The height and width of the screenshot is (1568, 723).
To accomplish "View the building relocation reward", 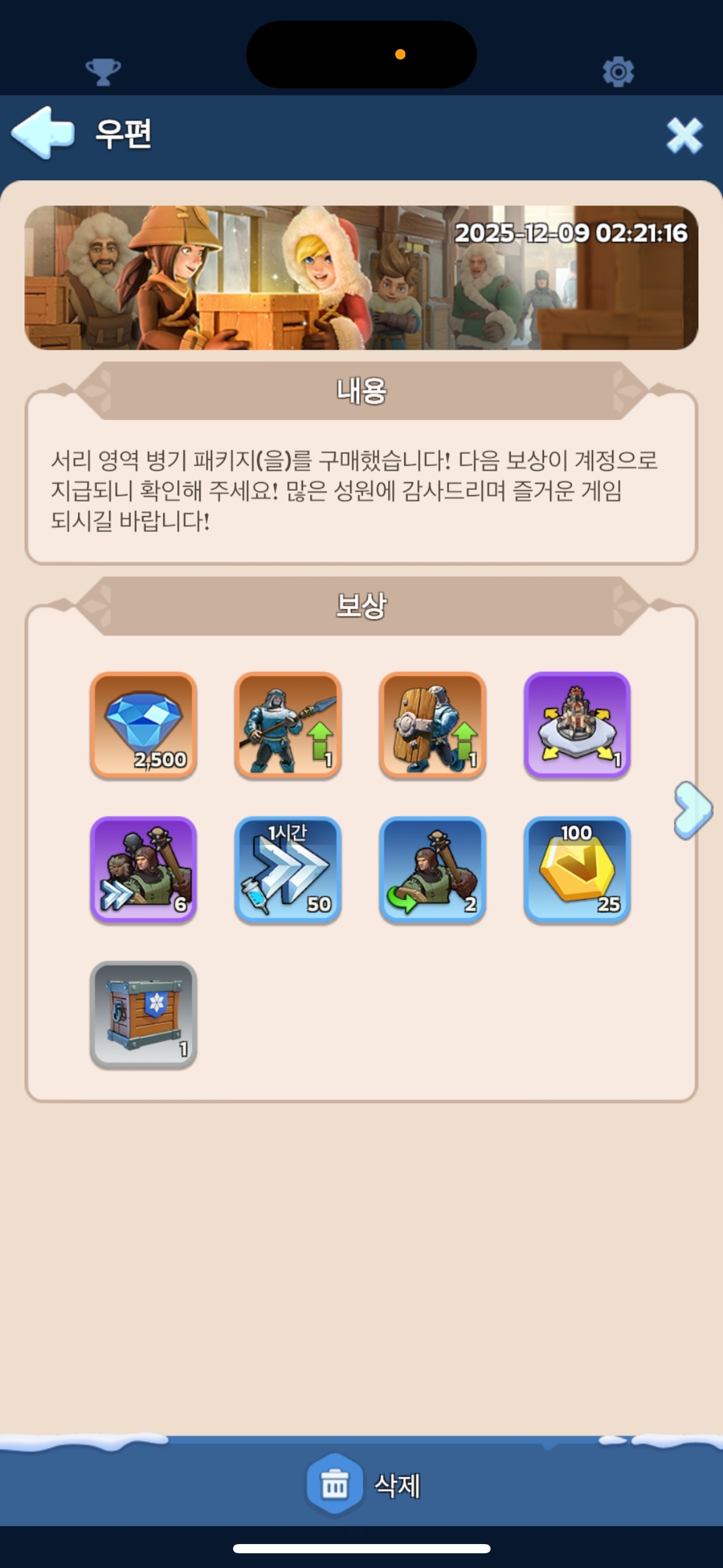I will click(576, 725).
